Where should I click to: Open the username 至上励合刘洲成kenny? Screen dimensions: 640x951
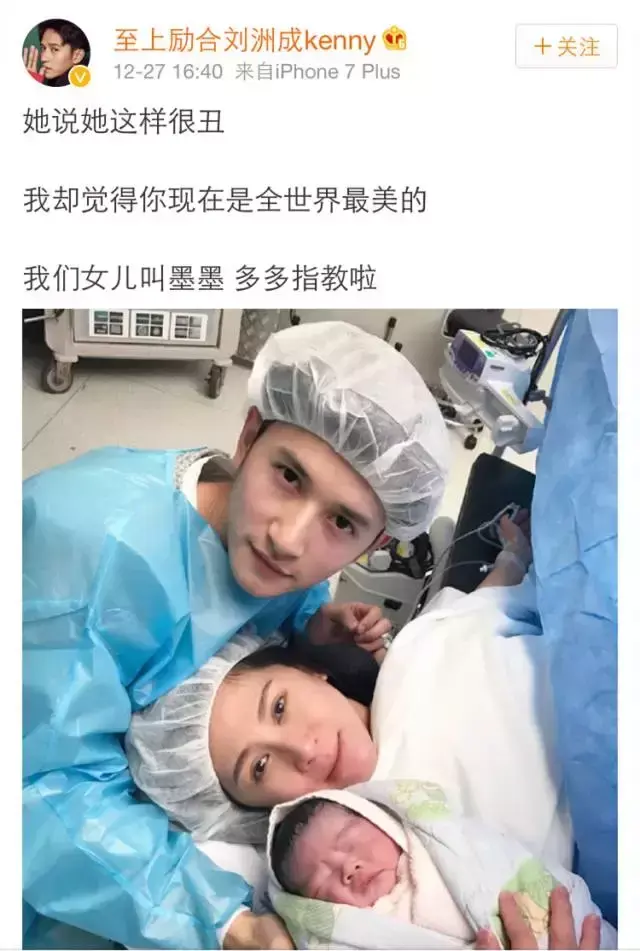pos(244,40)
